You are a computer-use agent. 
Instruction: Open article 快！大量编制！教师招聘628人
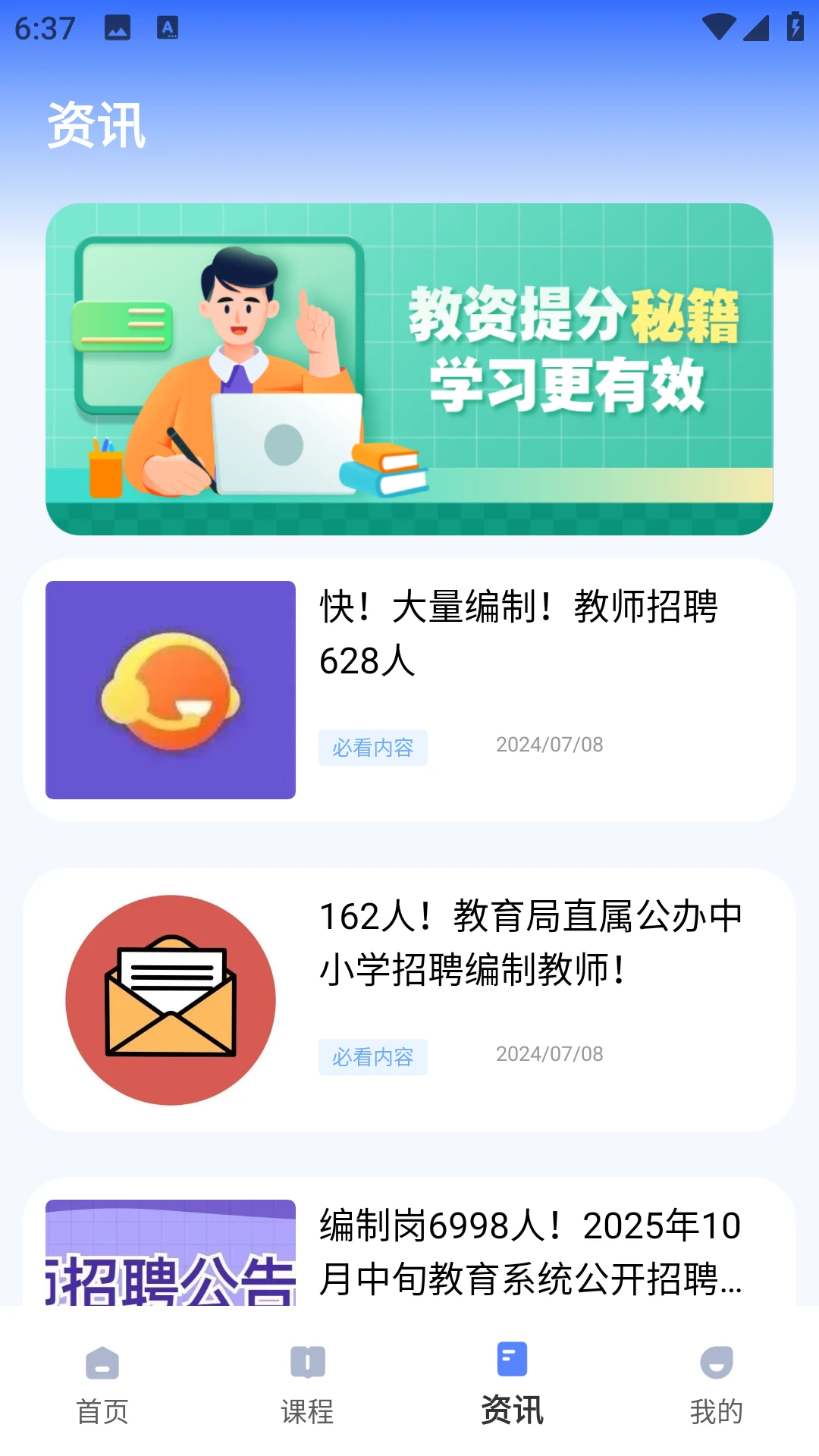[520, 637]
